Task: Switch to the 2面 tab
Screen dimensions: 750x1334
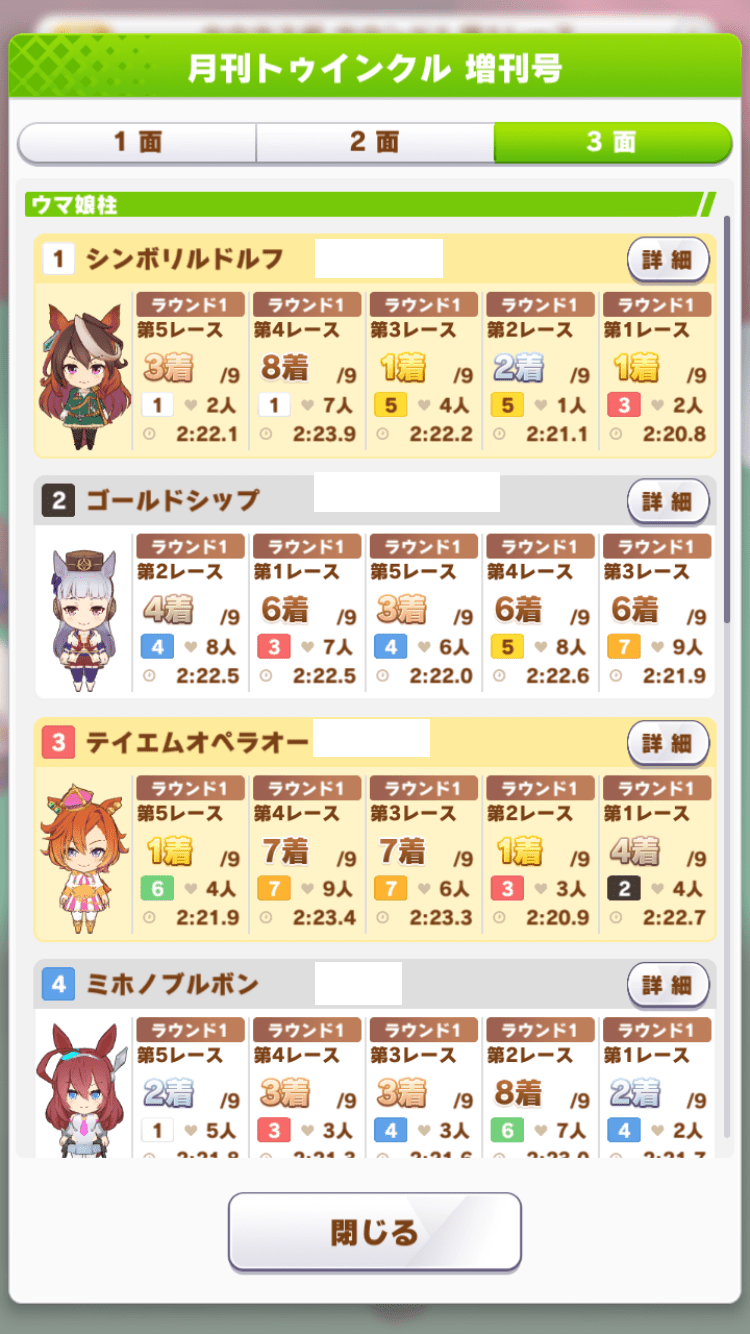Action: point(374,143)
